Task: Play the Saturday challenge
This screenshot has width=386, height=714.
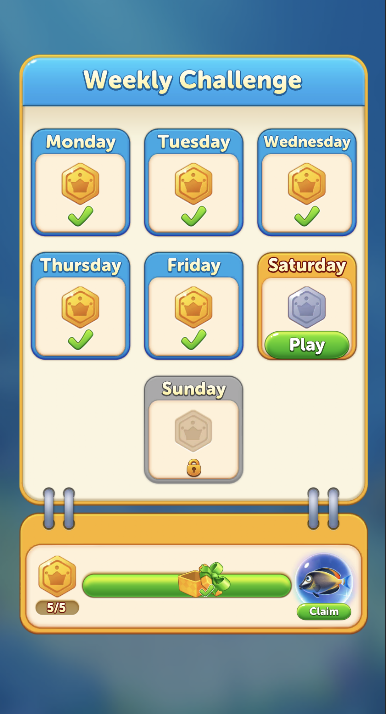Action: point(307,345)
